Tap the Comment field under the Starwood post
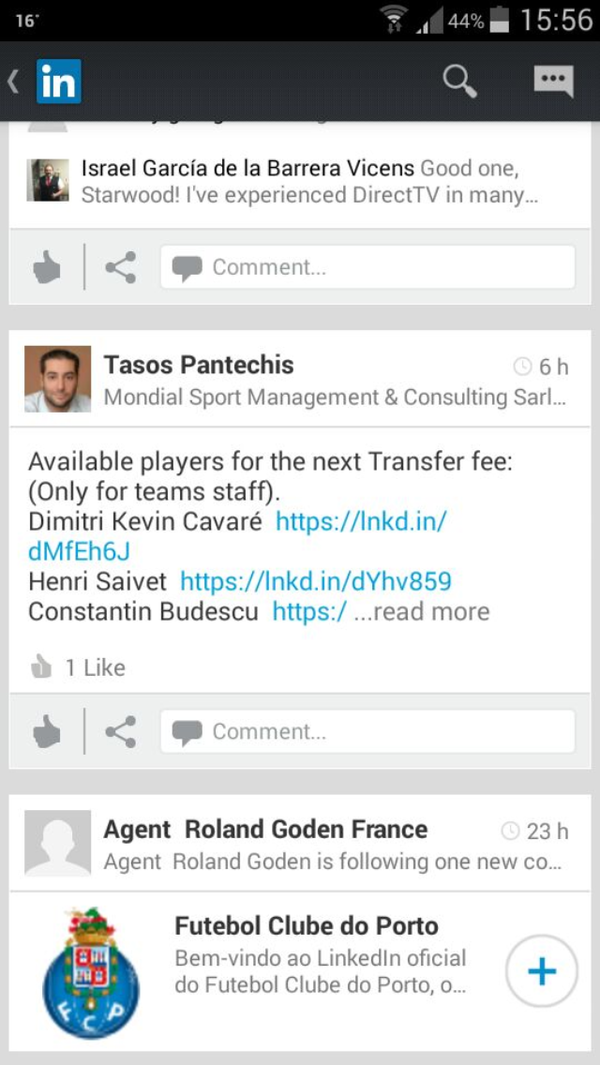Viewport: 600px width, 1065px height. [366, 267]
